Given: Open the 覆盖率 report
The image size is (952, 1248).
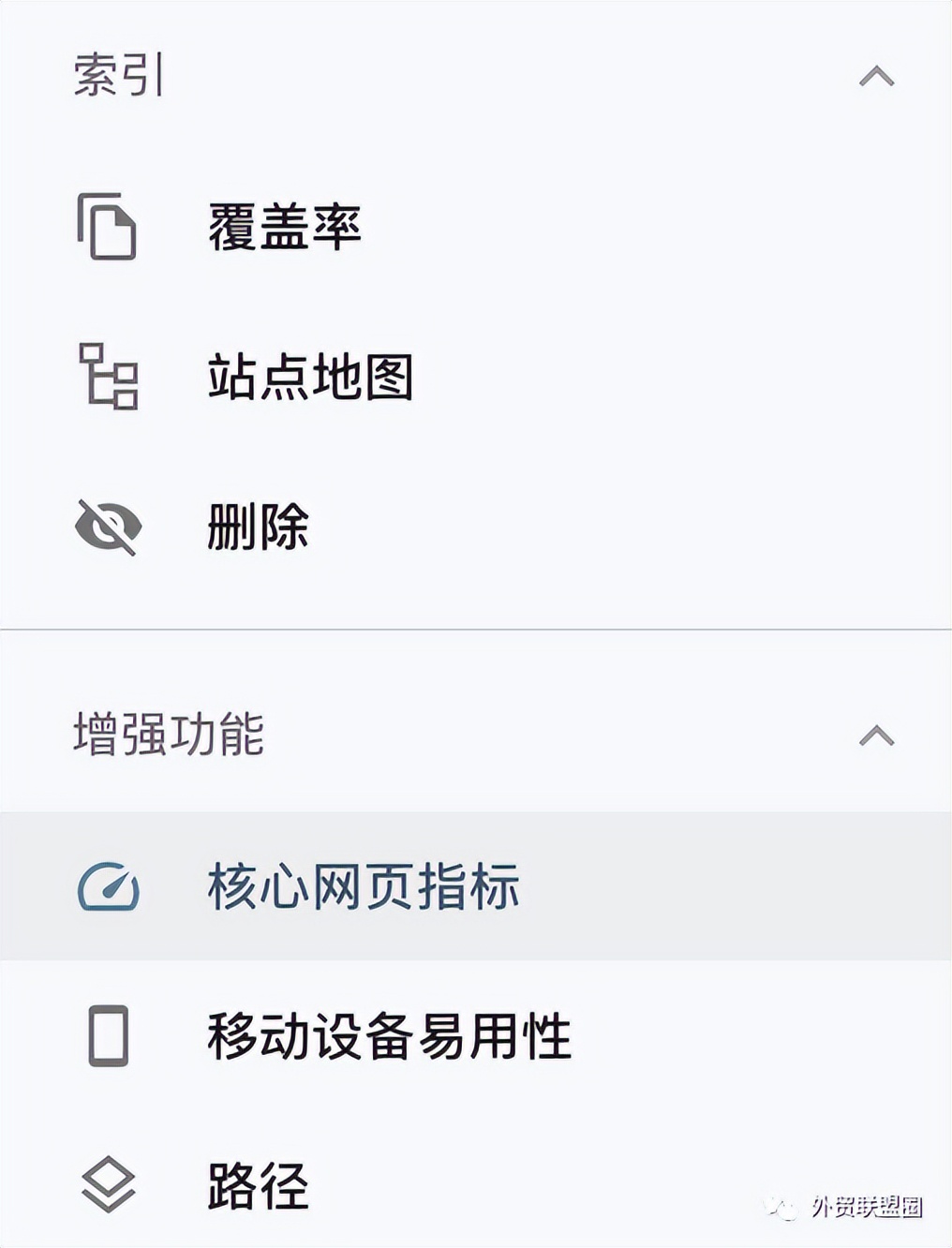Looking at the screenshot, I should point(284,227).
